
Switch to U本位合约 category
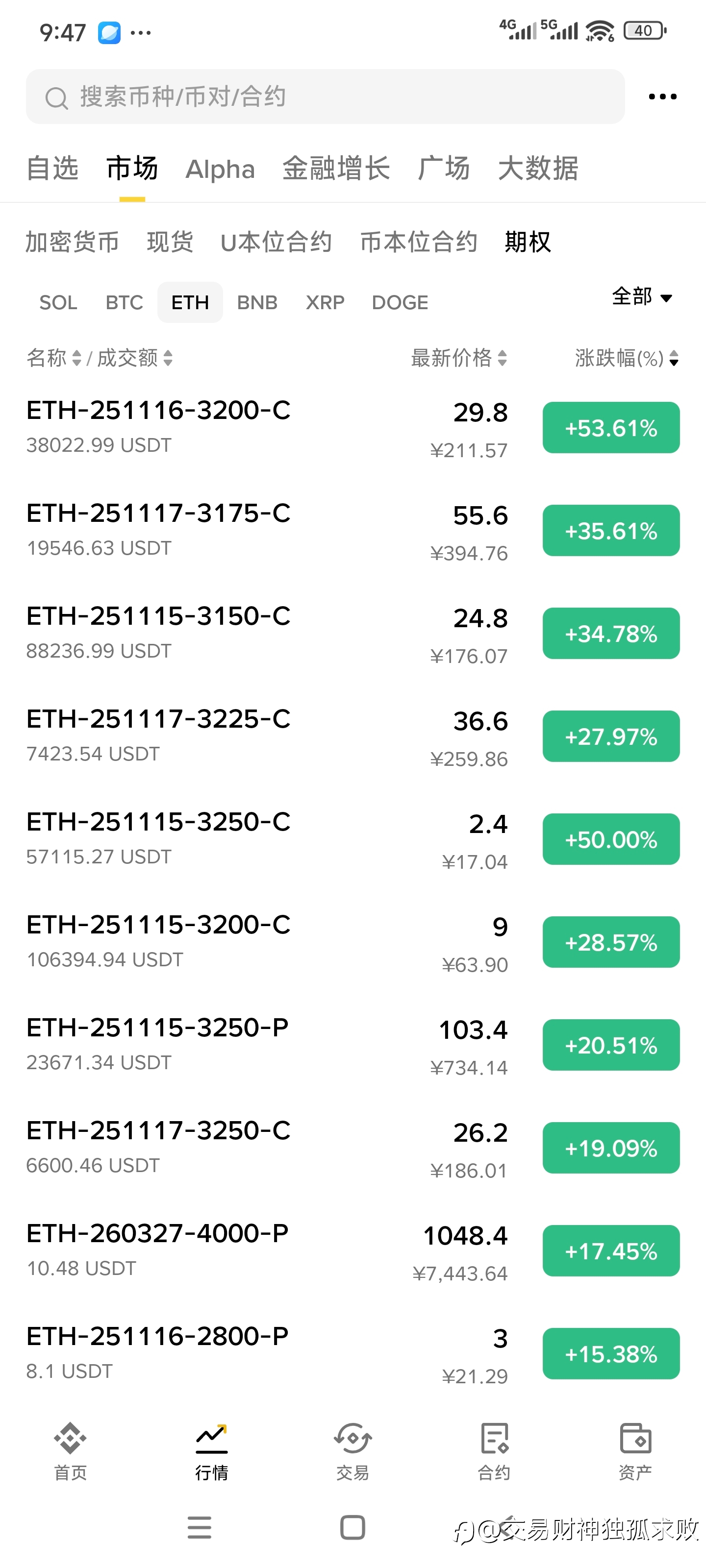pos(276,242)
